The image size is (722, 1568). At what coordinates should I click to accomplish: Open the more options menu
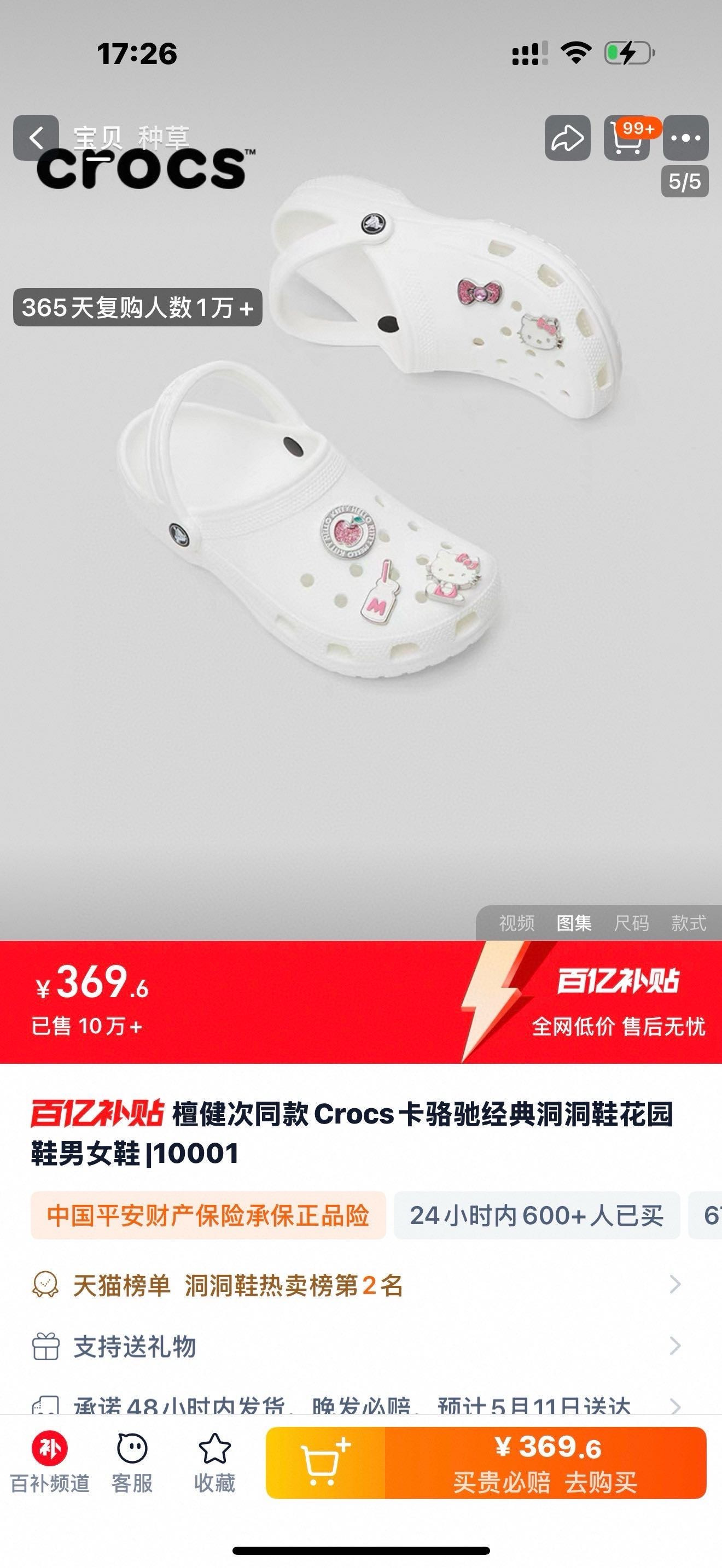(685, 138)
